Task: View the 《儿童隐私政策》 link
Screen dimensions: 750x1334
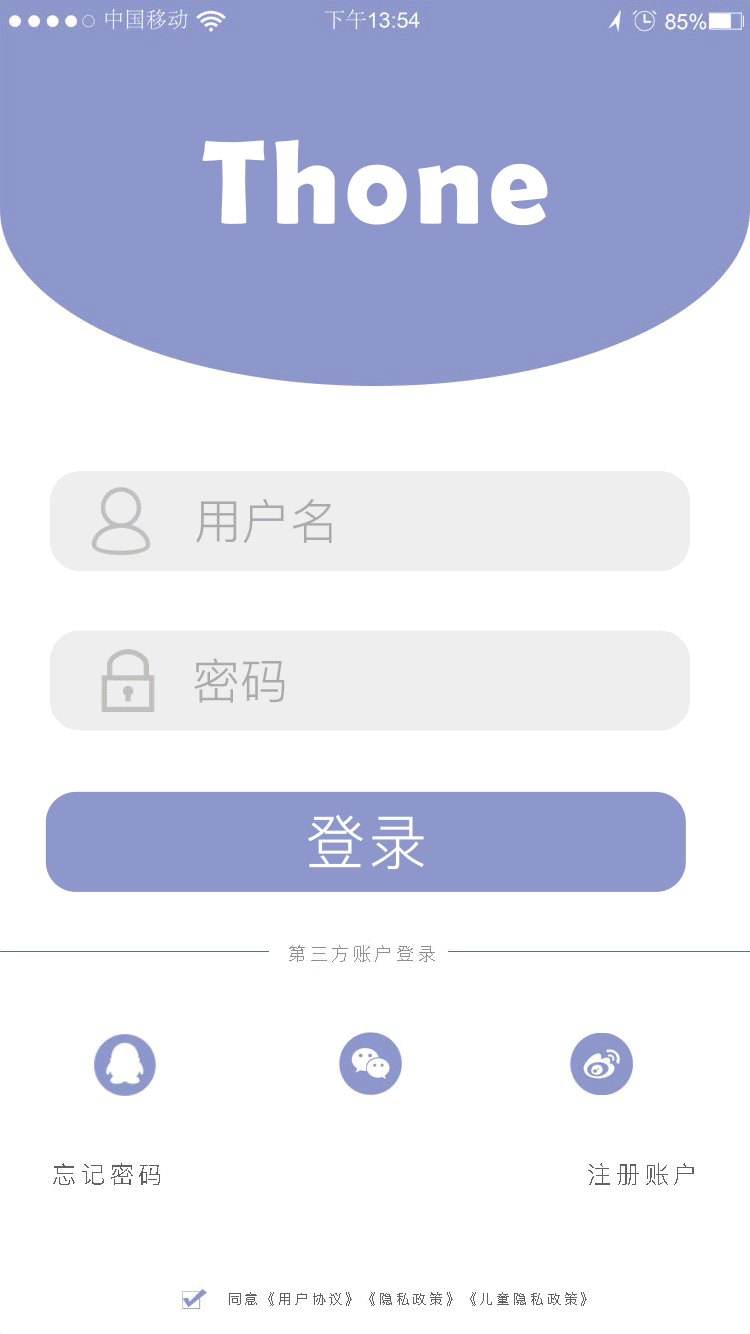Action: [528, 1299]
